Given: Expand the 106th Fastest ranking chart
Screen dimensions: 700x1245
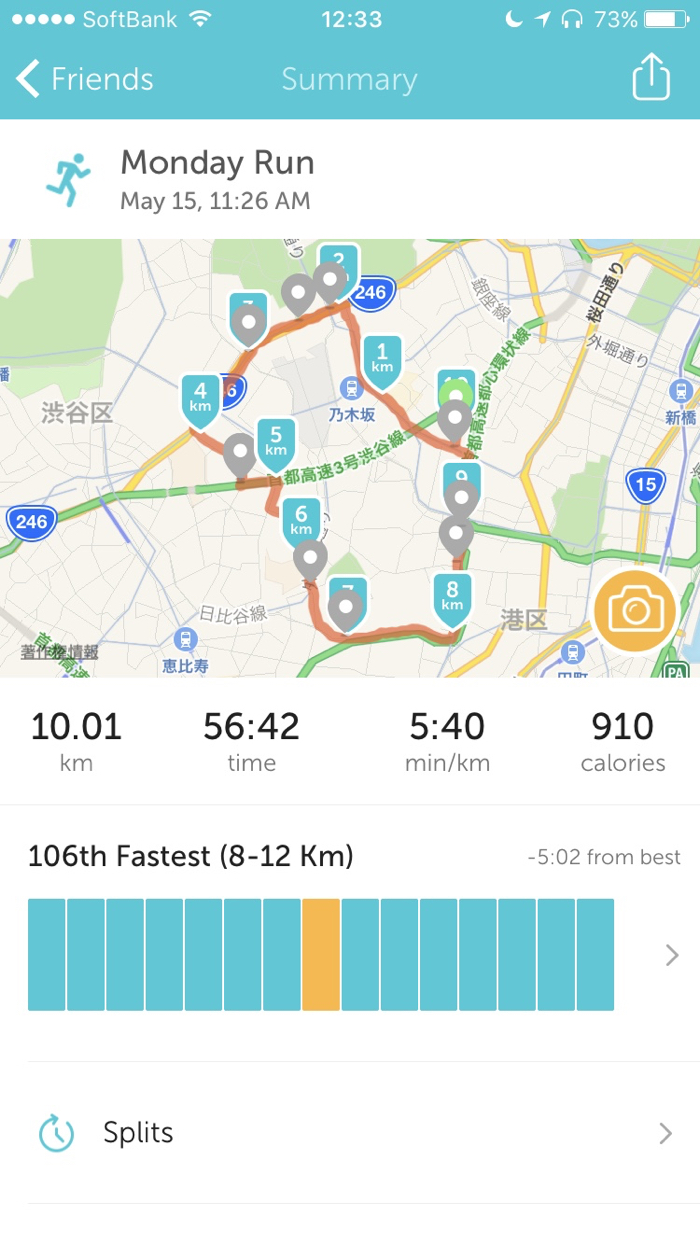Looking at the screenshot, I should click(671, 955).
